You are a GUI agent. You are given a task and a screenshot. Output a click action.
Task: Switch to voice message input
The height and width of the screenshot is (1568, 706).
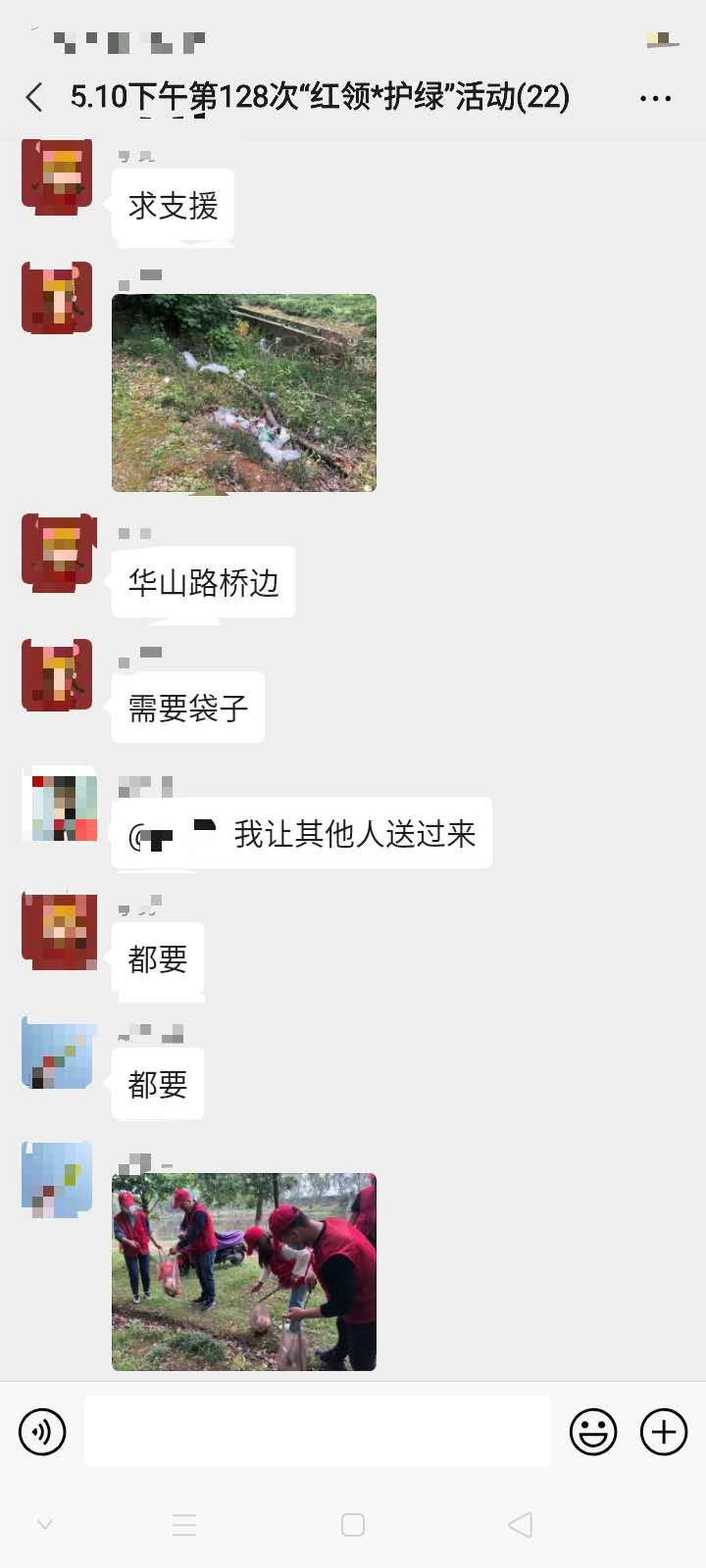pos(42,1432)
